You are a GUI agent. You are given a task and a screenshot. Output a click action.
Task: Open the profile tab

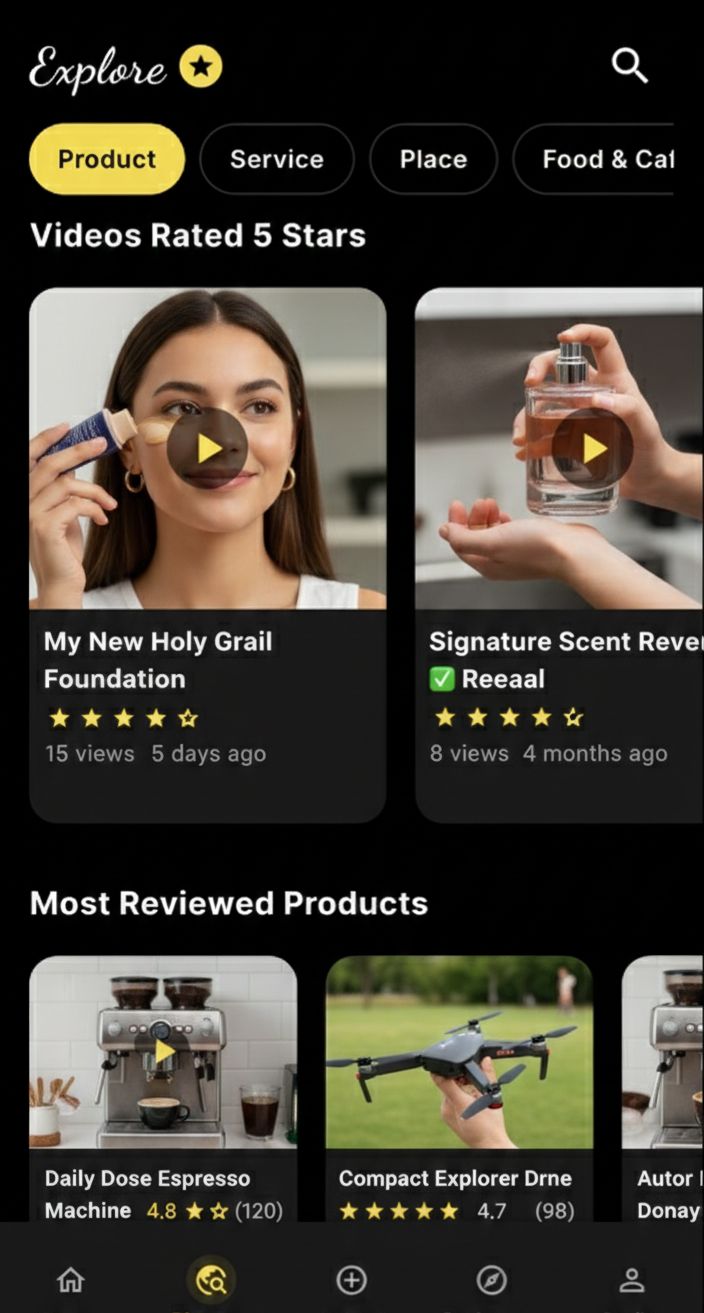click(631, 1280)
